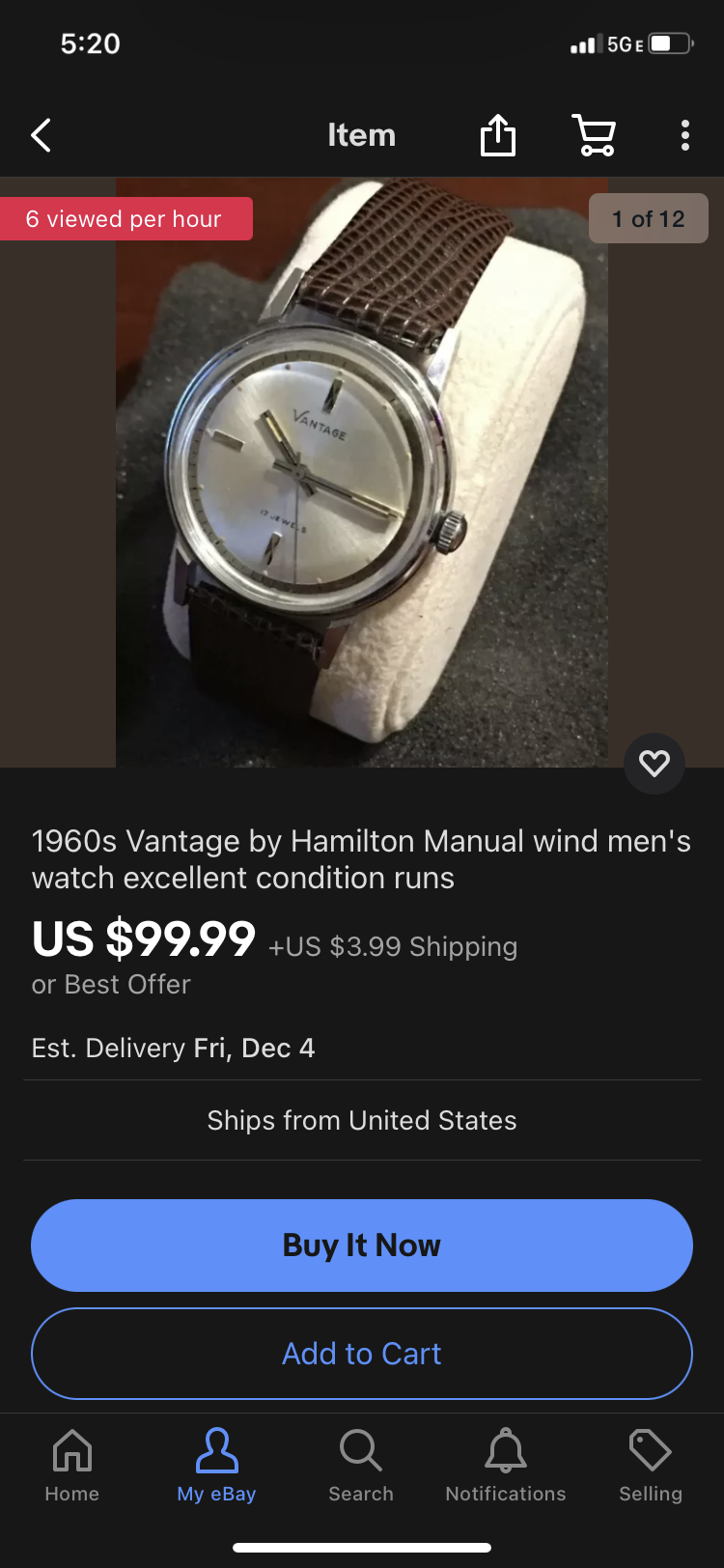Open the shopping cart
The width and height of the screenshot is (724, 1568).
tap(594, 135)
